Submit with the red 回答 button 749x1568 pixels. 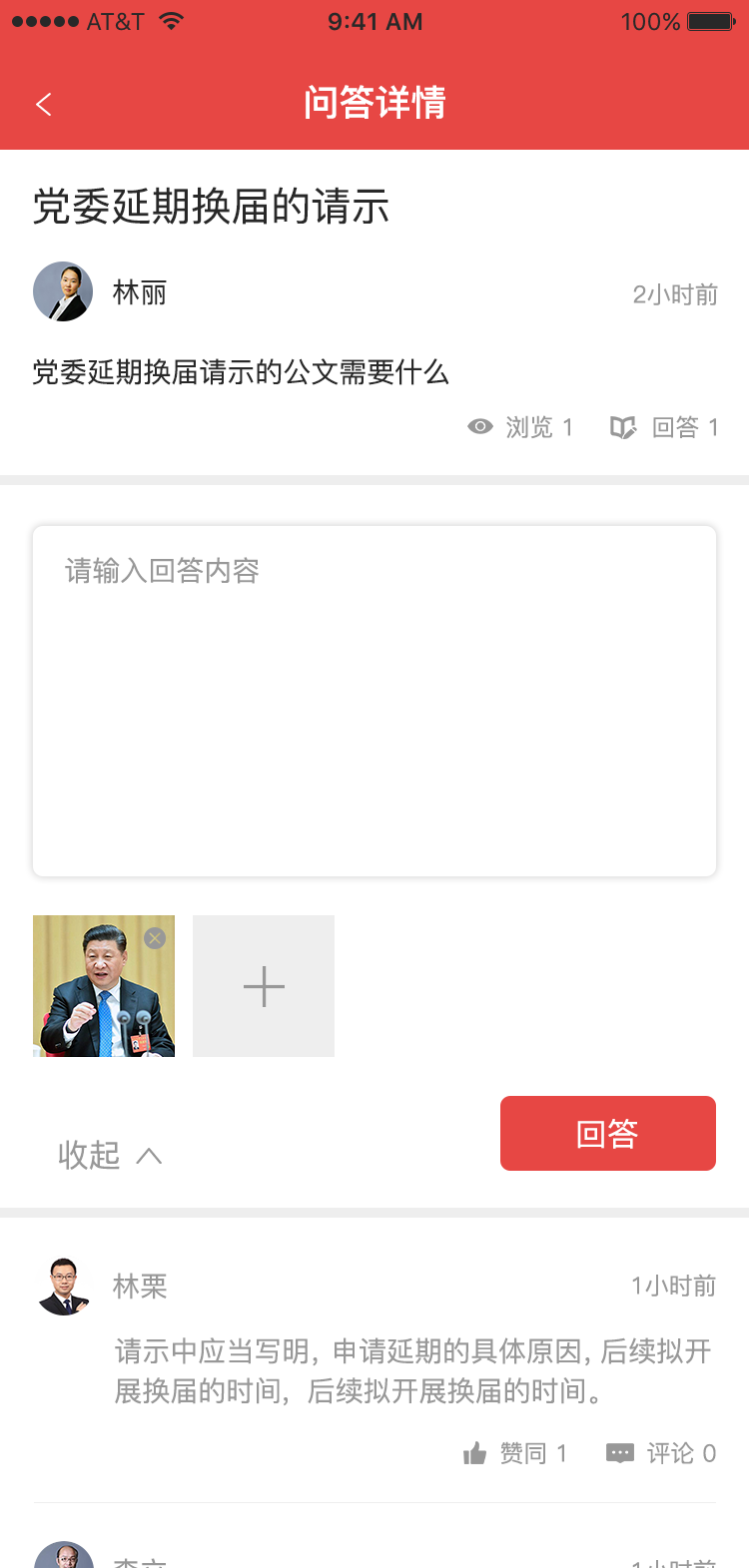pos(607,1133)
